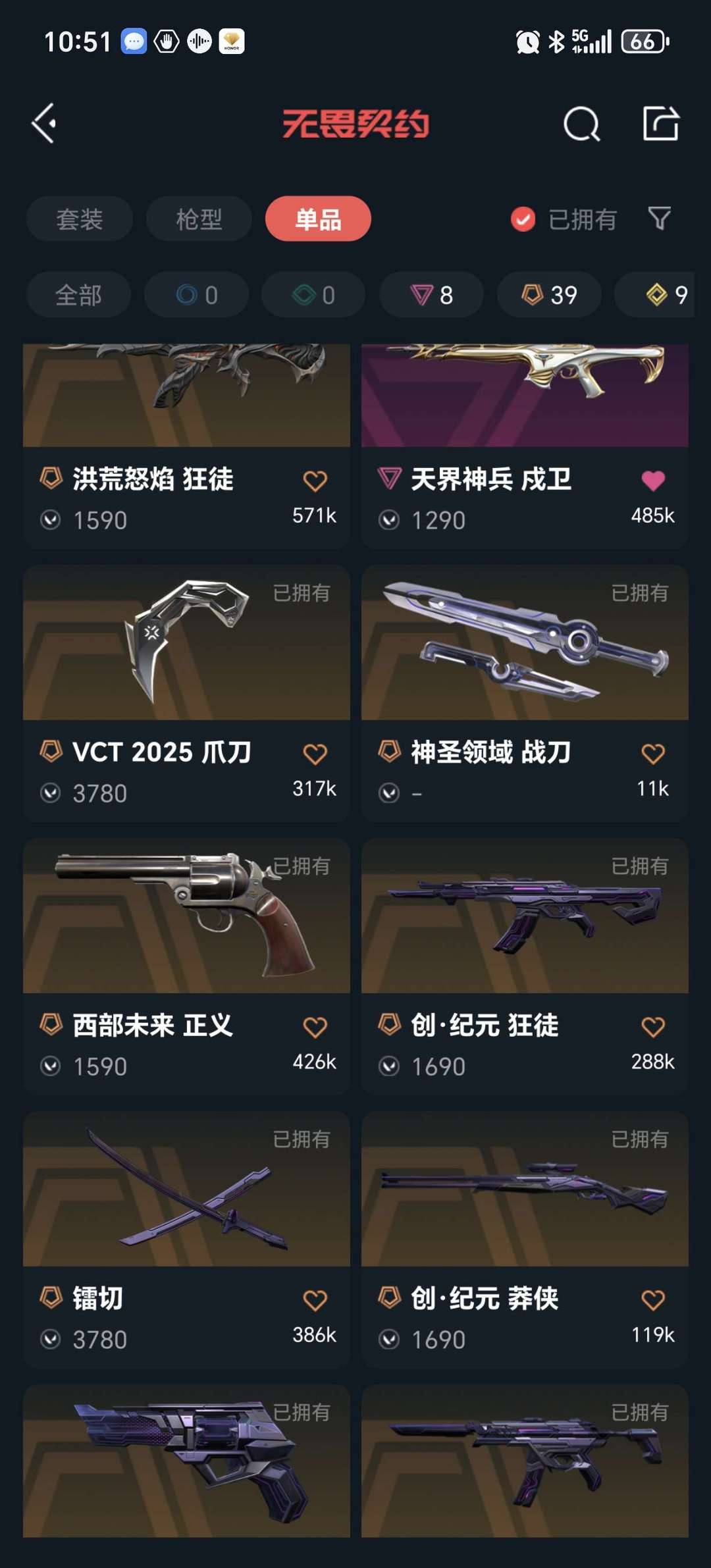Switch to the 套装 tab
This screenshot has width=711, height=1568.
click(x=80, y=219)
